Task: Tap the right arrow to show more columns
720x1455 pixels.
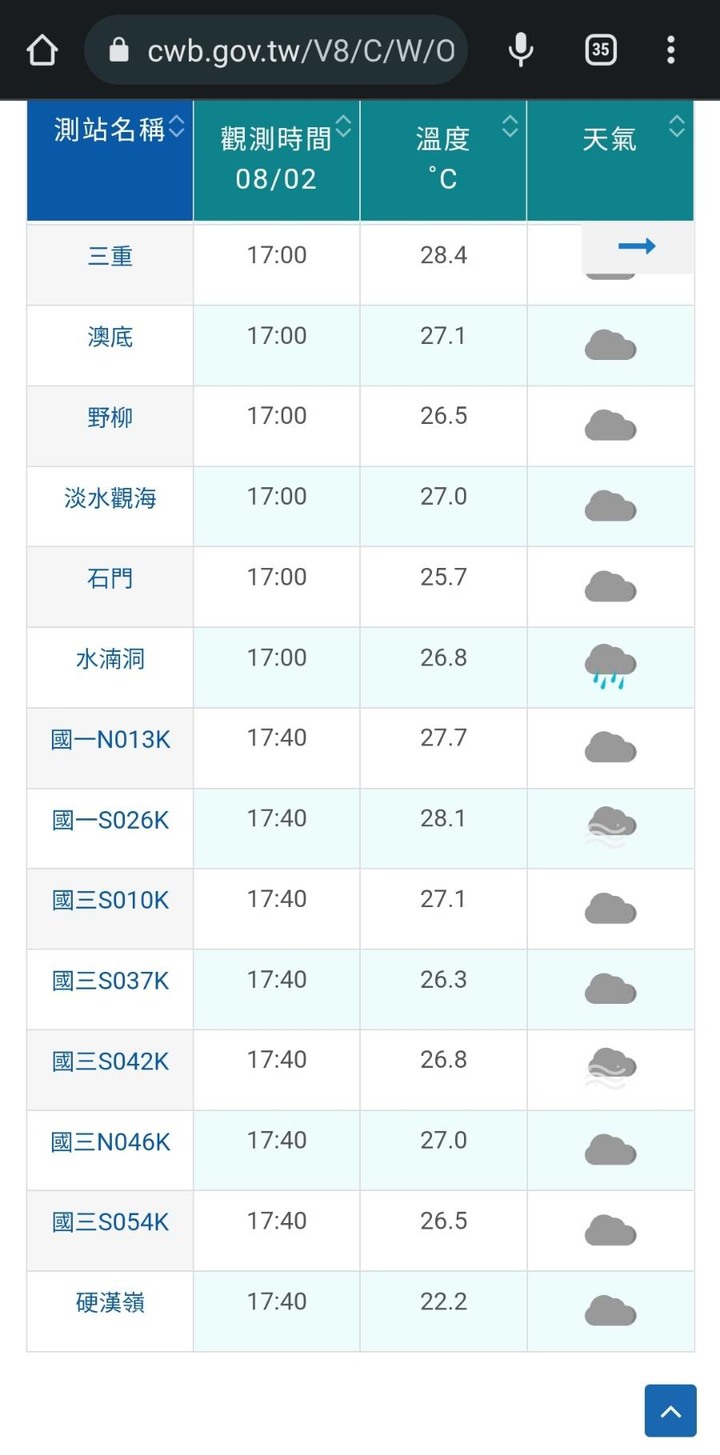Action: click(637, 247)
